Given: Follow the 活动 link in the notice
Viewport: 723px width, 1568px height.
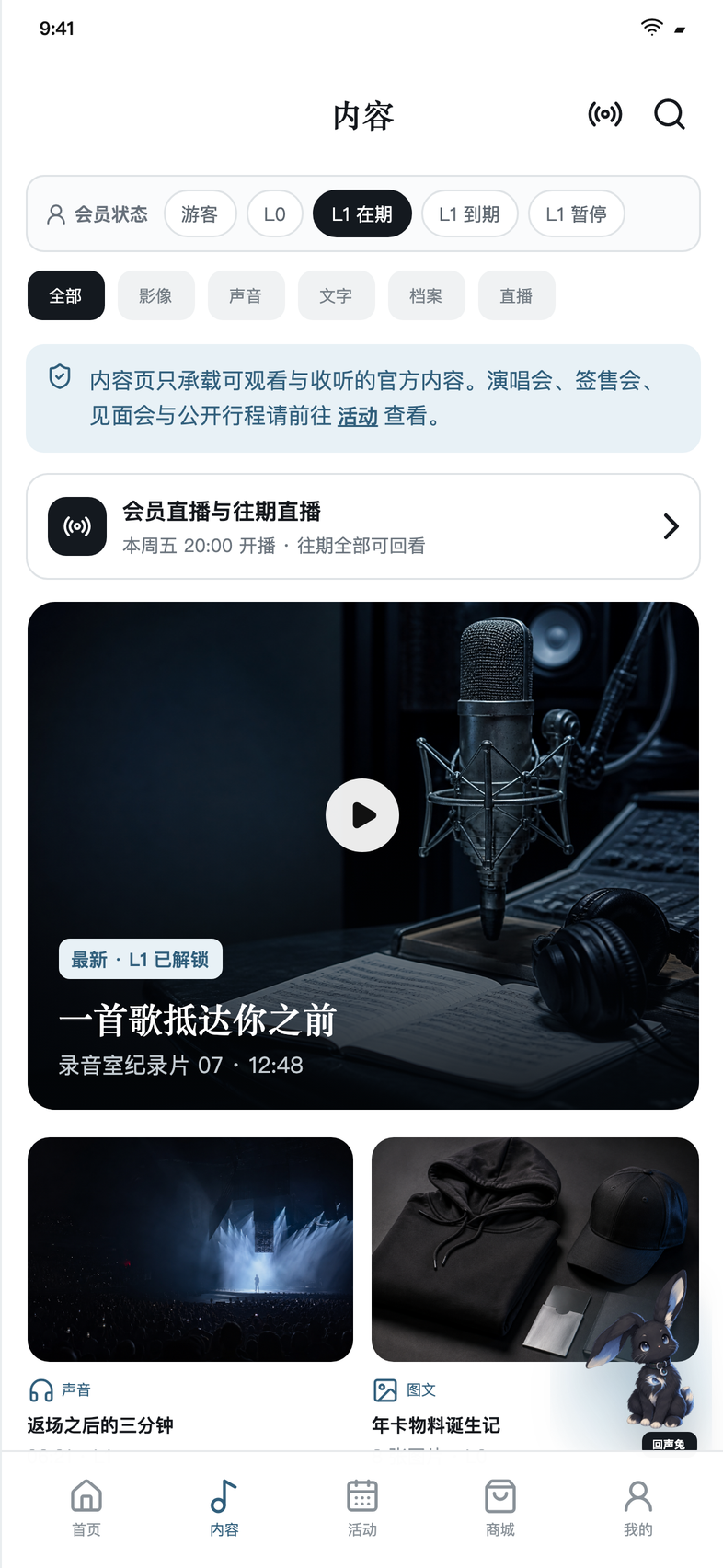Looking at the screenshot, I should click(358, 417).
